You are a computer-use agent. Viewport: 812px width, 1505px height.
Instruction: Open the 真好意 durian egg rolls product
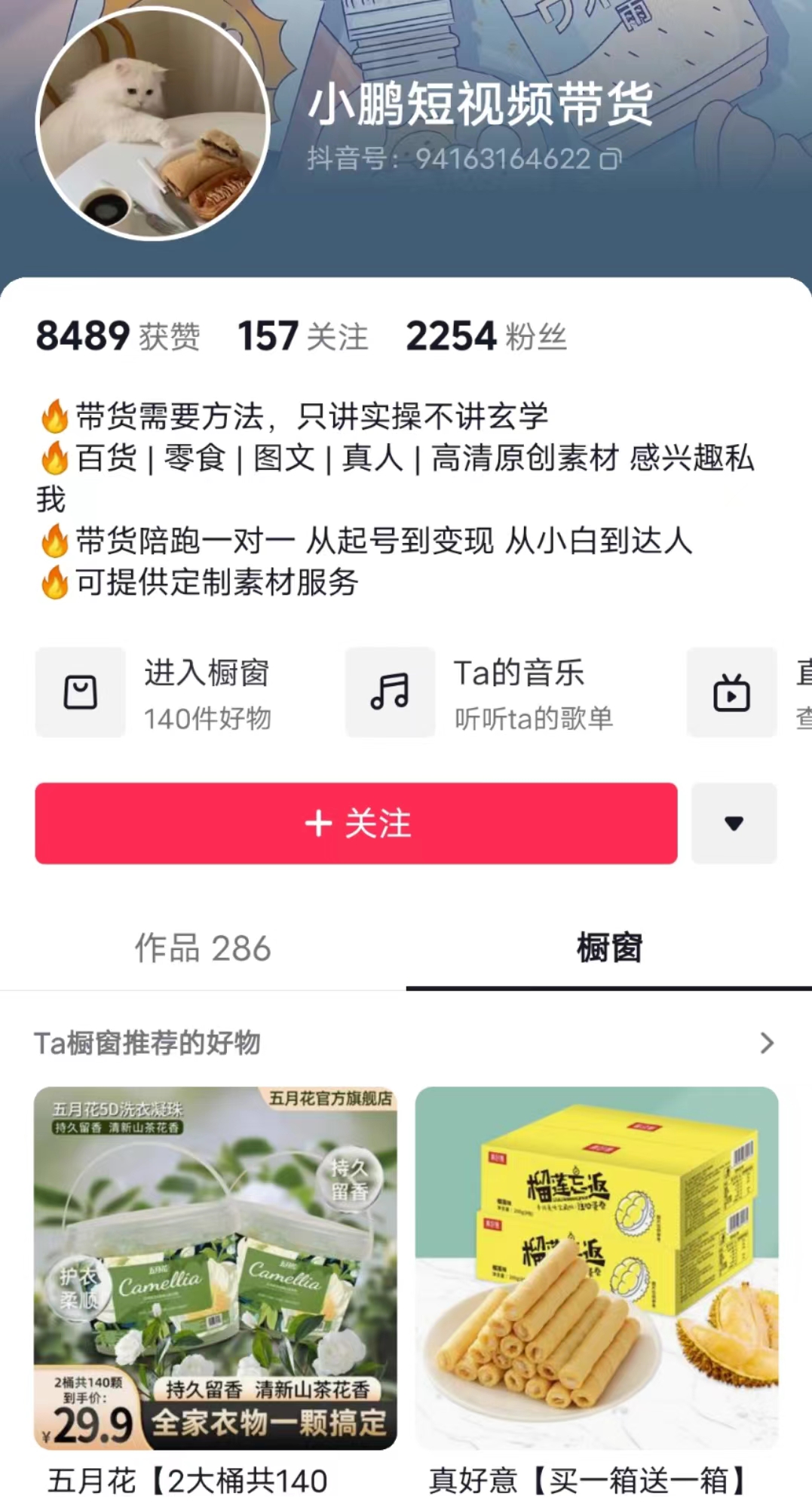[596, 1268]
